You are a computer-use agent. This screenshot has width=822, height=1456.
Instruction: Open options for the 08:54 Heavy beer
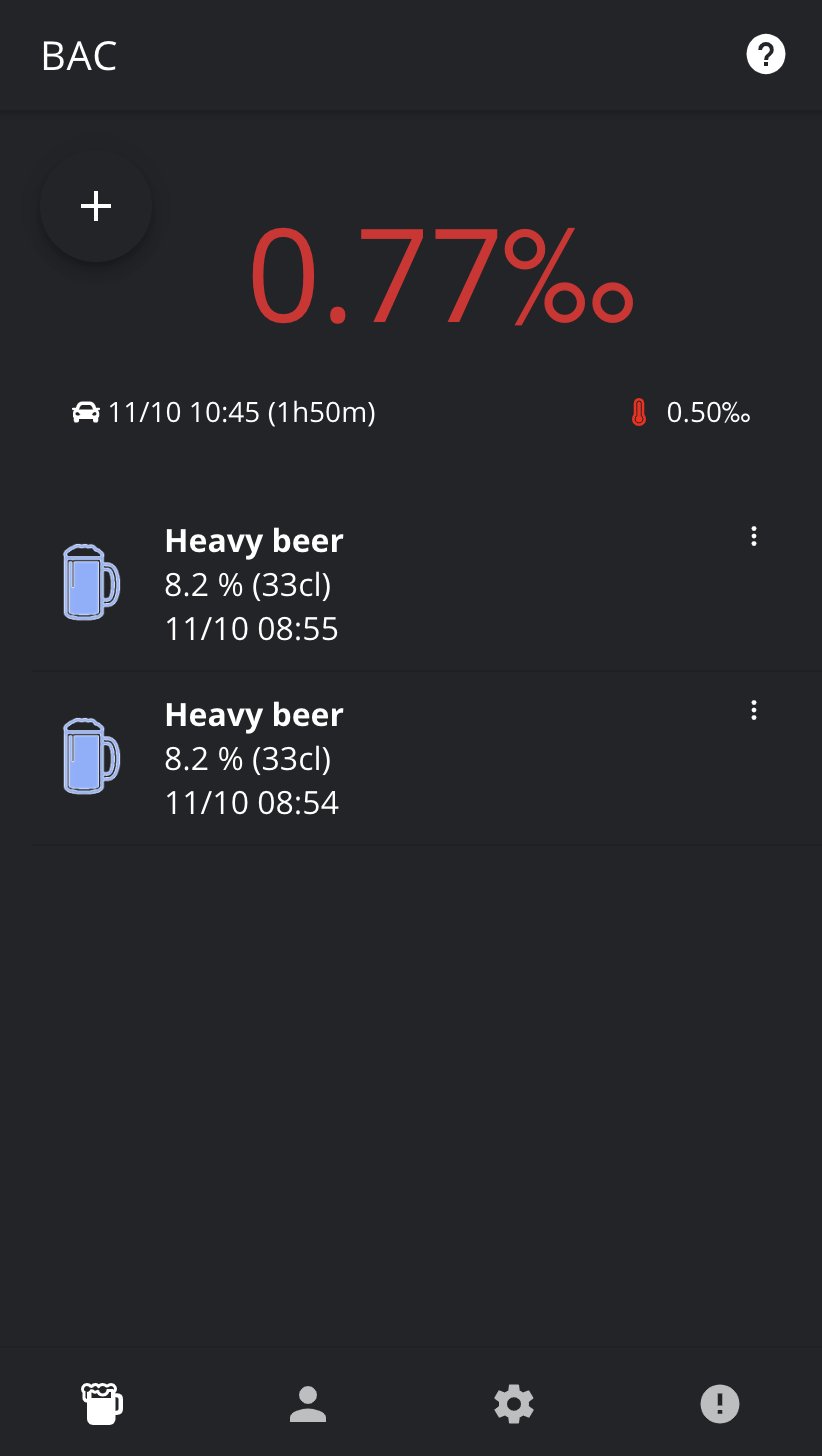click(754, 711)
